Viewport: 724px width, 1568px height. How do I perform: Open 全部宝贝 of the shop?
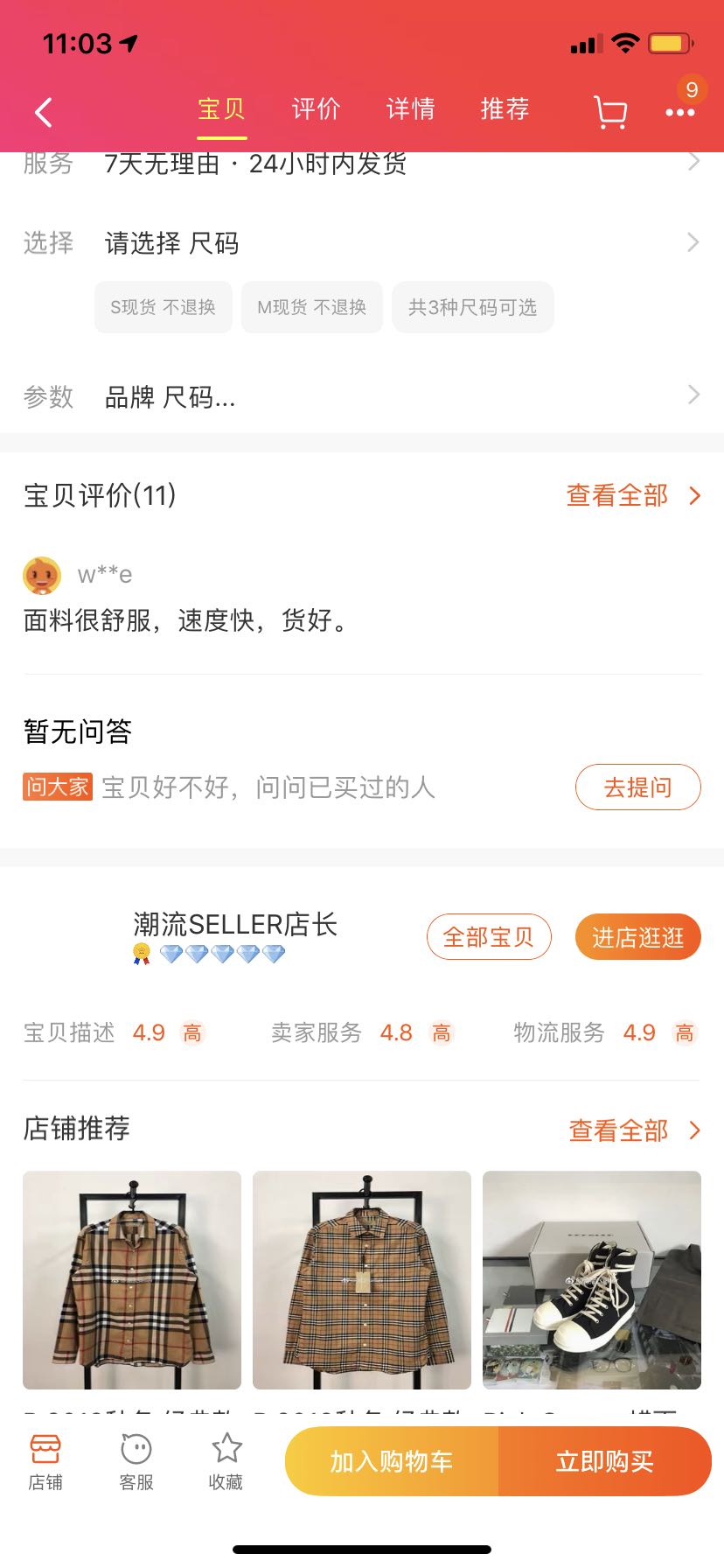coord(488,937)
